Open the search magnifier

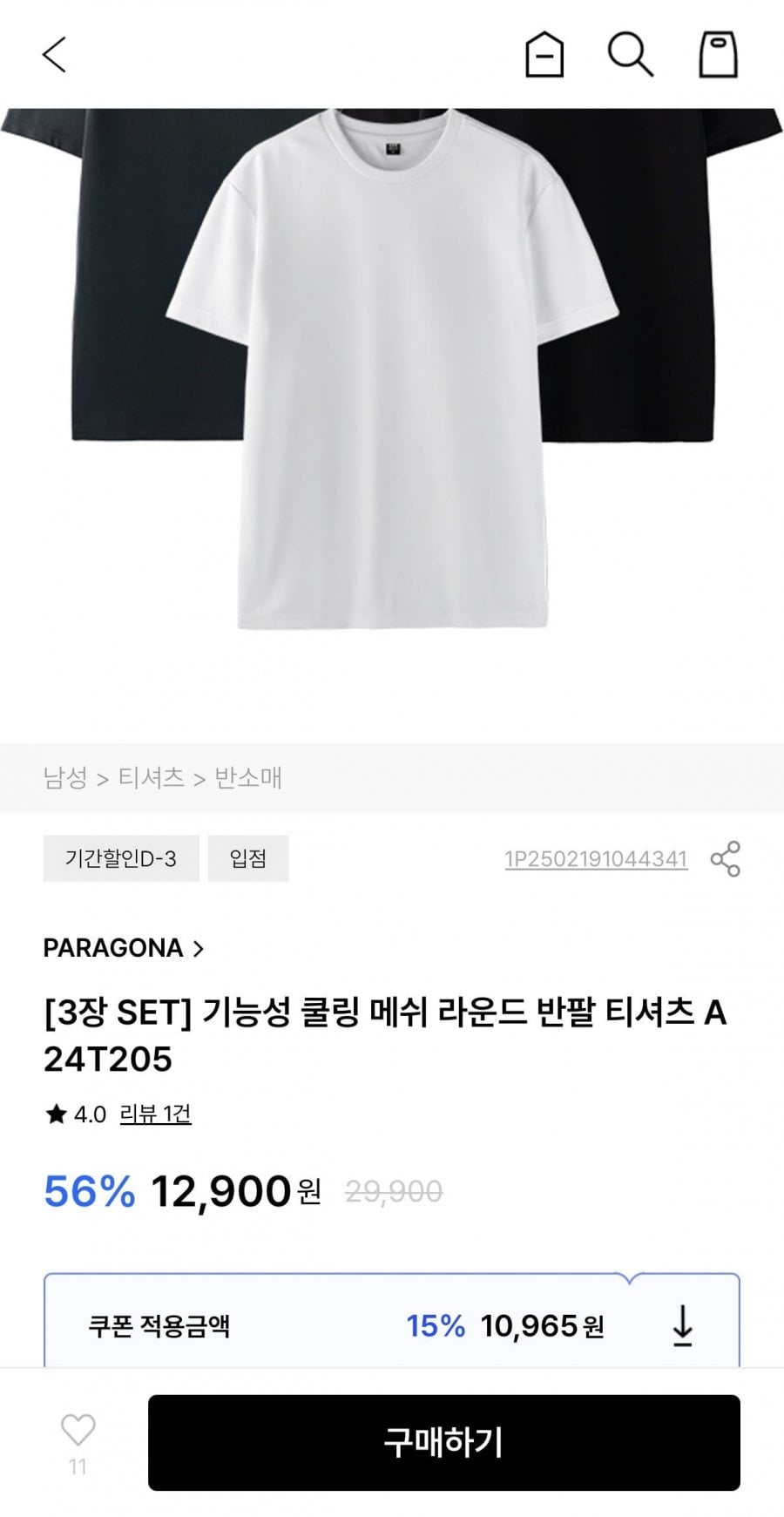630,55
